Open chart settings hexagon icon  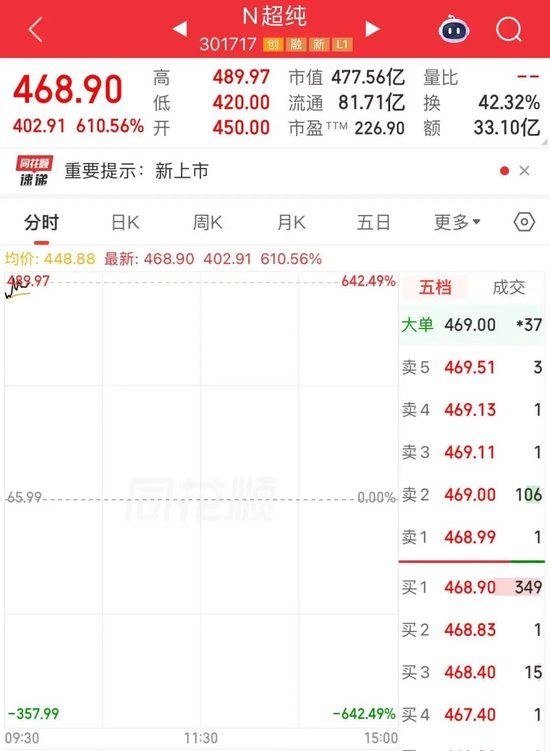tap(524, 222)
